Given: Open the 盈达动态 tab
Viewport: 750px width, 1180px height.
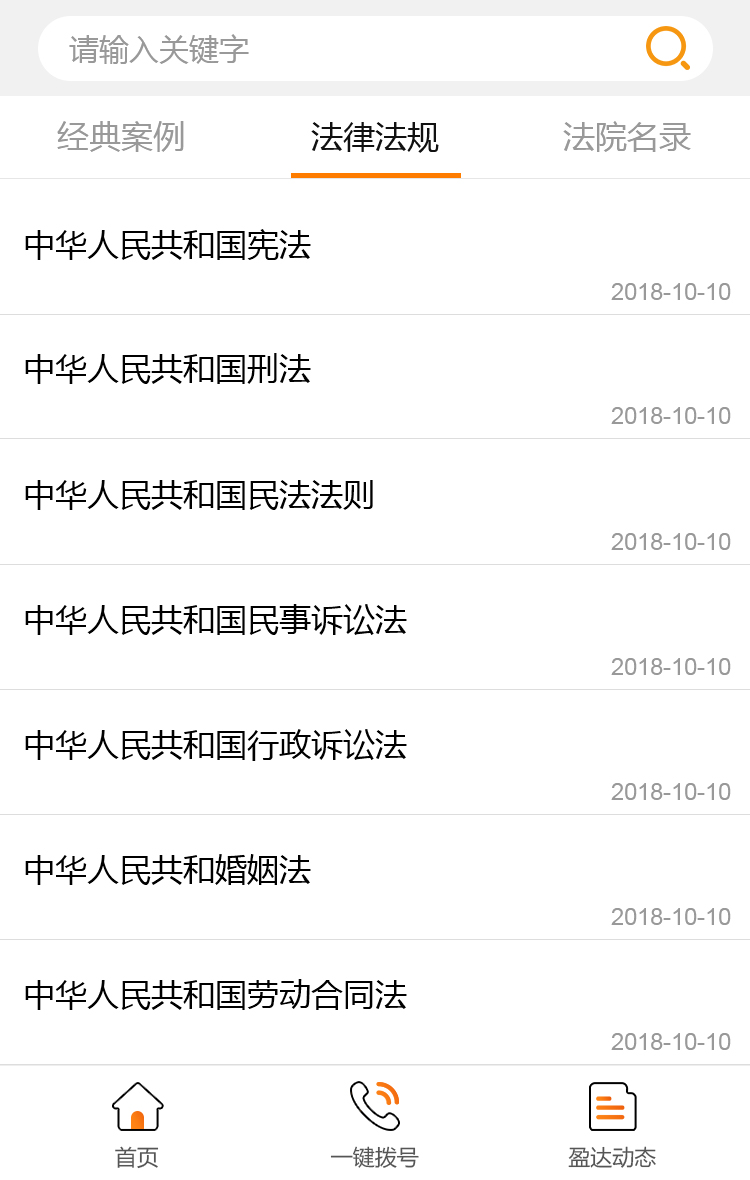Looking at the screenshot, I should (x=612, y=1124).
